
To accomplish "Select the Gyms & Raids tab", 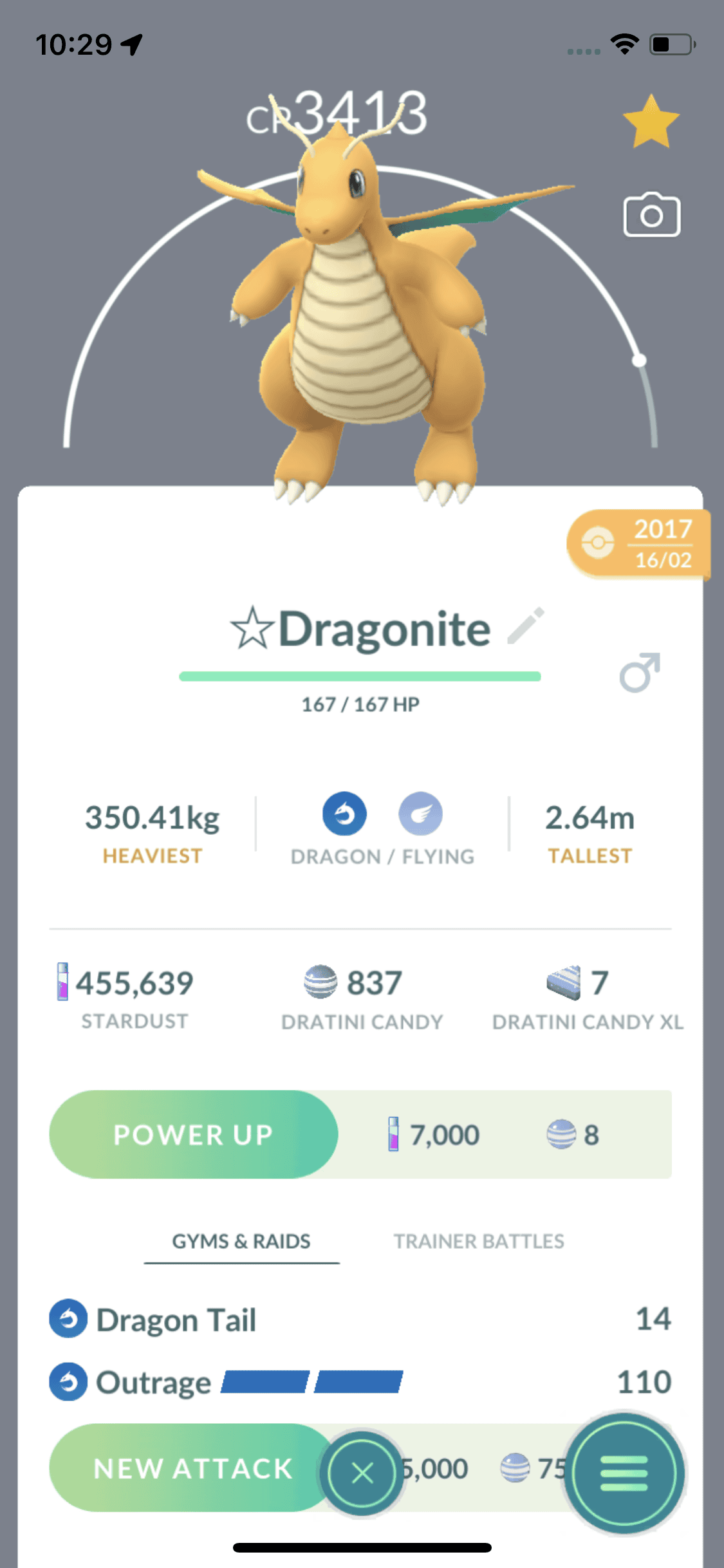I will 241,1241.
